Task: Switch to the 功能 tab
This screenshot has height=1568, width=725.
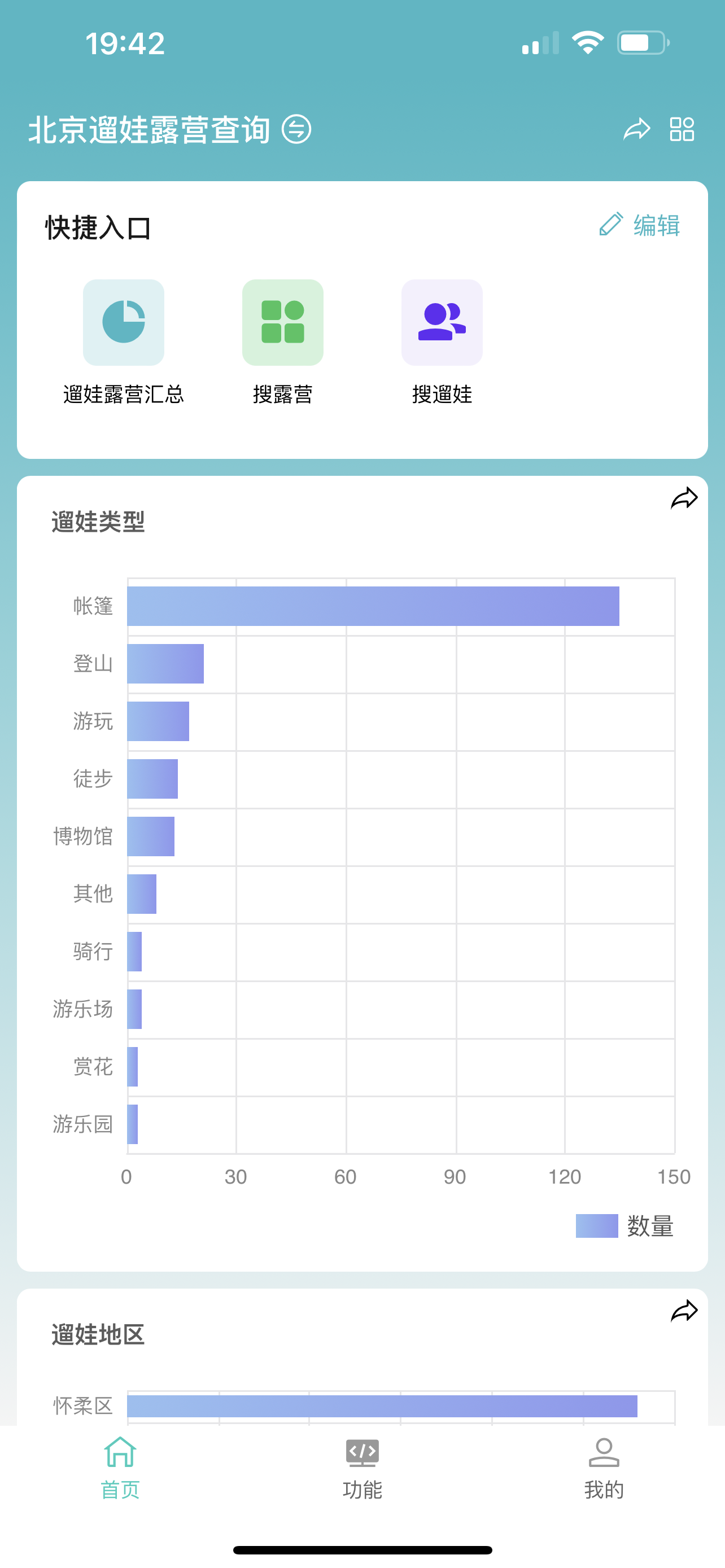Action: point(362,1469)
